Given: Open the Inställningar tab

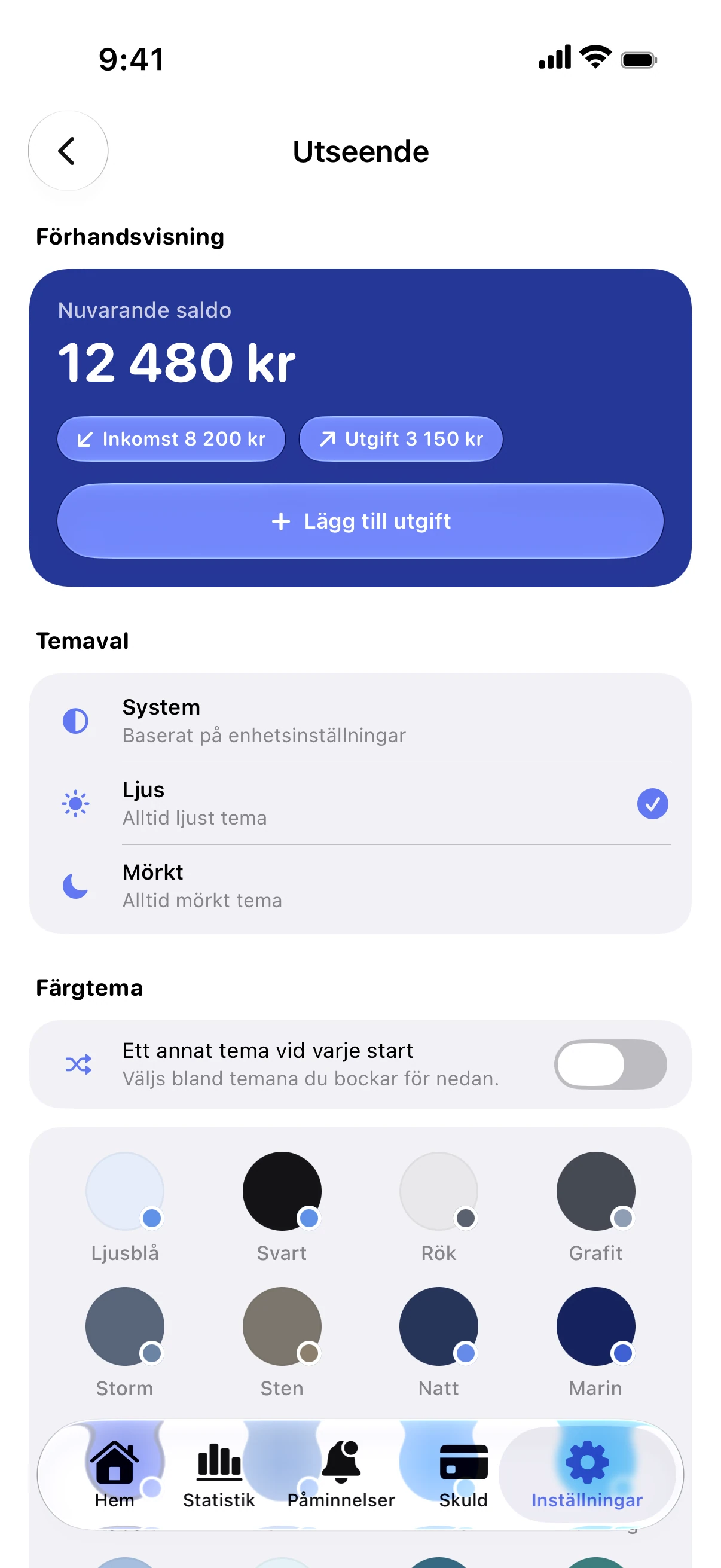Looking at the screenshot, I should (587, 1474).
